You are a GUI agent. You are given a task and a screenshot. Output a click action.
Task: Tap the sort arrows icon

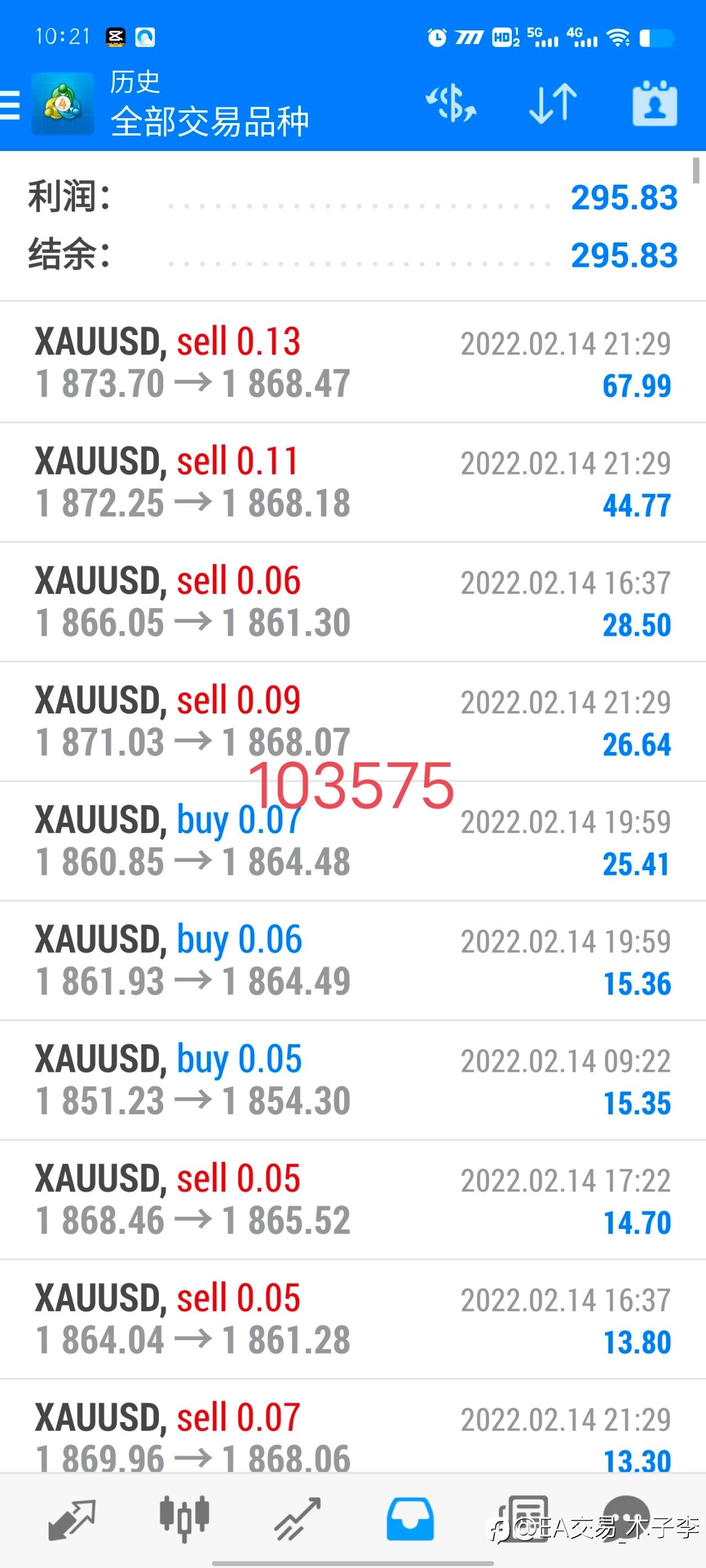553,104
